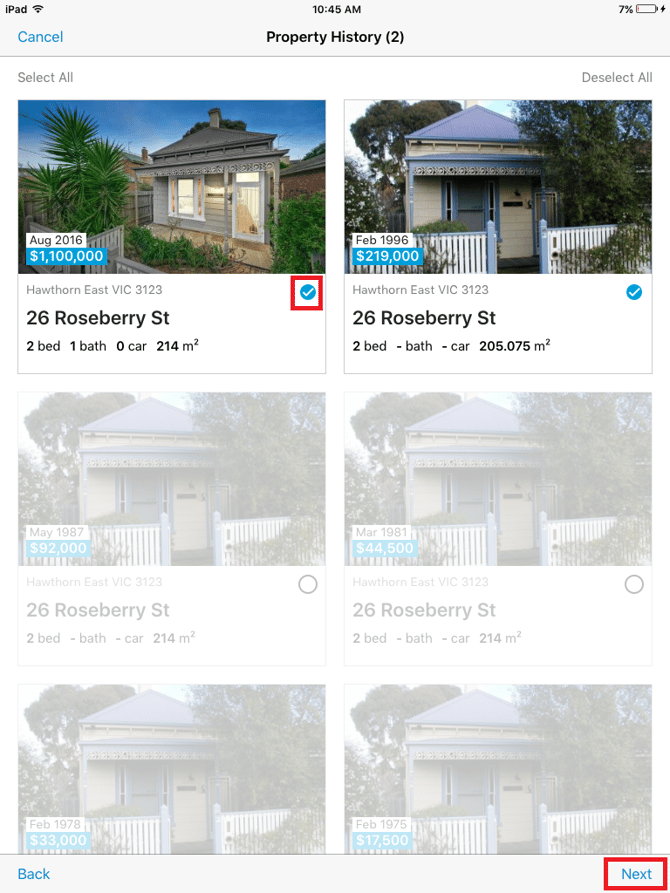Tap Cancel in the top bar
The width and height of the screenshot is (670, 893).
[x=40, y=37]
